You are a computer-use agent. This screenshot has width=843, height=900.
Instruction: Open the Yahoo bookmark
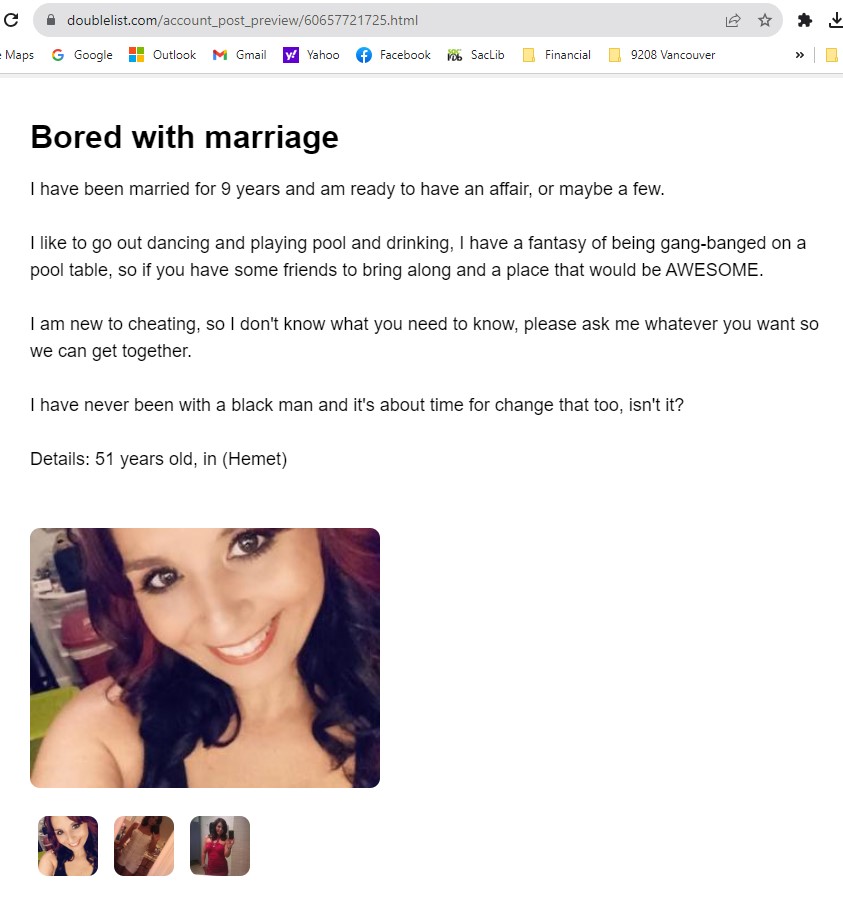(x=311, y=55)
